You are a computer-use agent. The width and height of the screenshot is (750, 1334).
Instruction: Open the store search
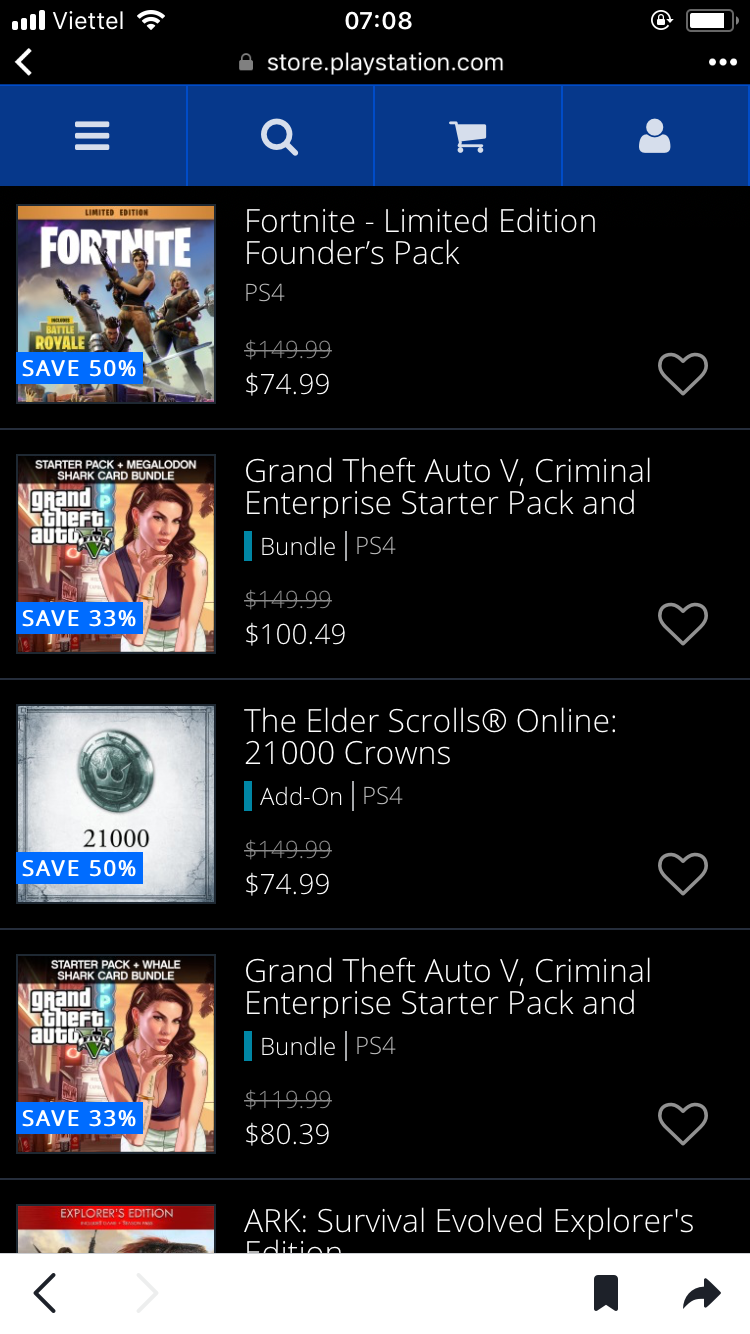[x=279, y=135]
